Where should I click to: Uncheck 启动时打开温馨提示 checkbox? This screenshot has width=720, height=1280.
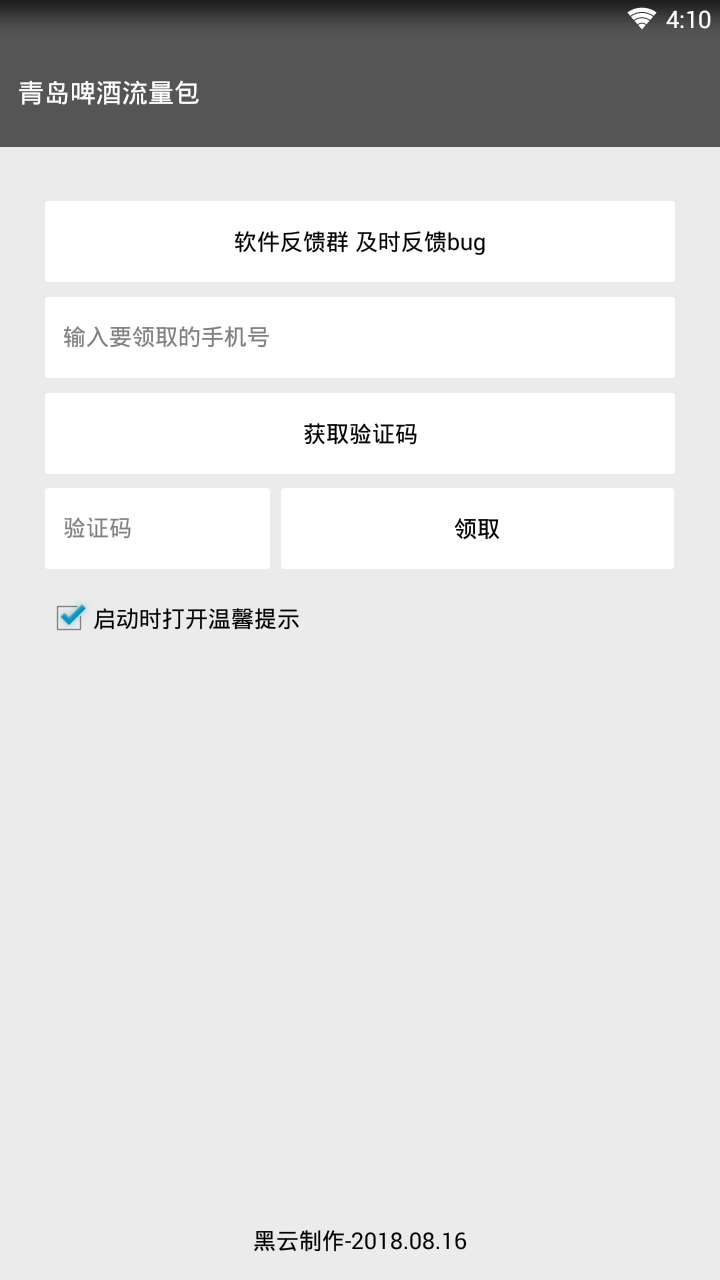coord(70,618)
